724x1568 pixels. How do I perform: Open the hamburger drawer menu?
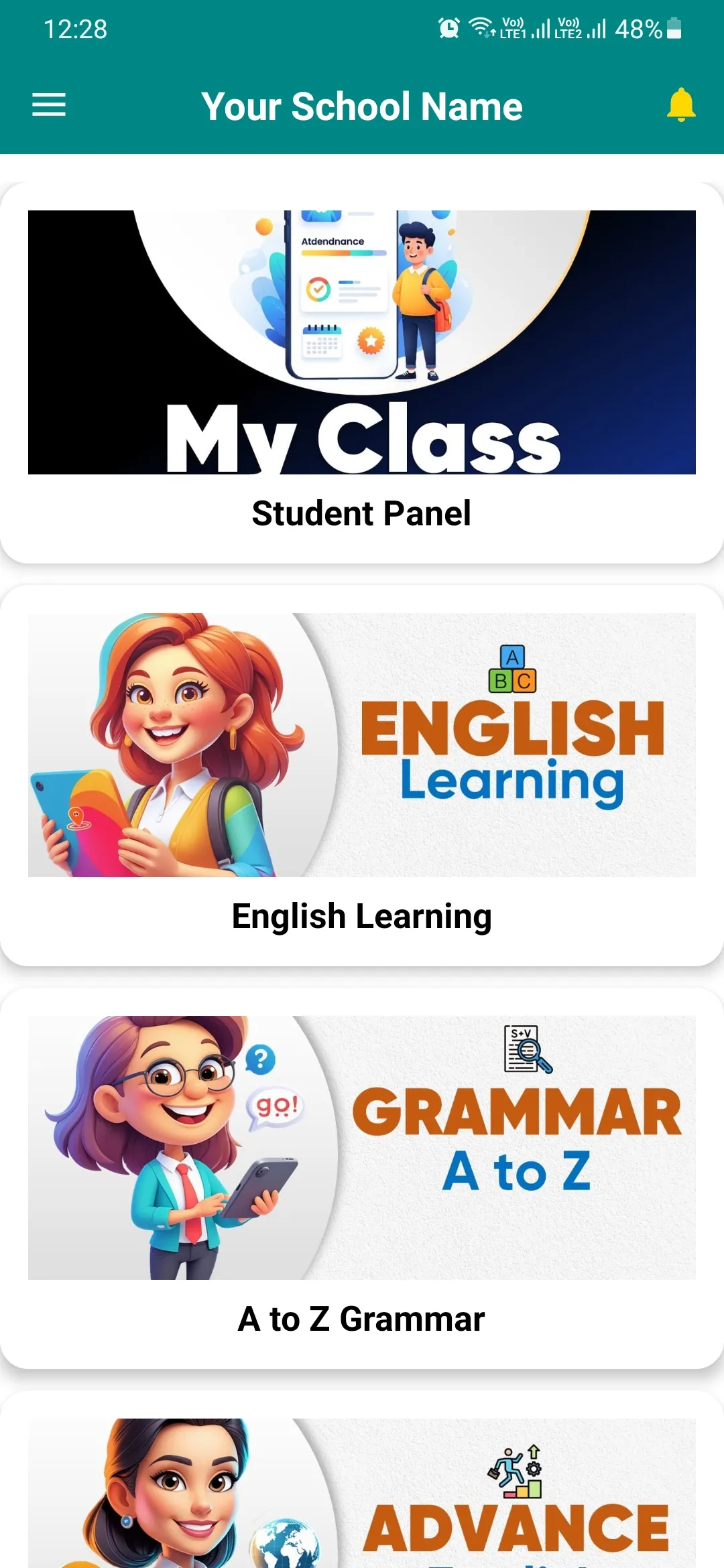[x=49, y=105]
